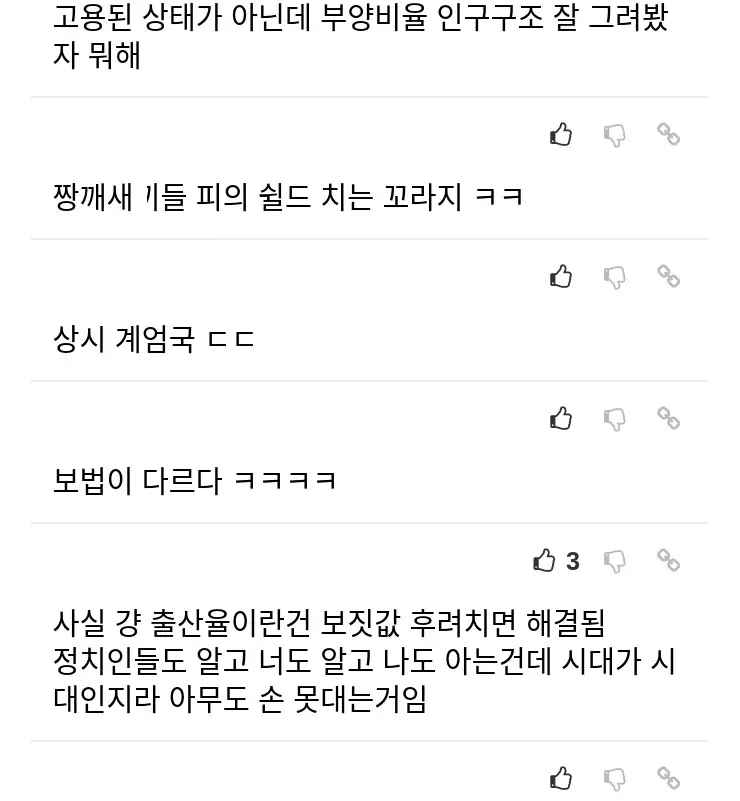
Task: Like the comment mentioning '쉴드 치는 꼬라지'
Action: point(561,134)
